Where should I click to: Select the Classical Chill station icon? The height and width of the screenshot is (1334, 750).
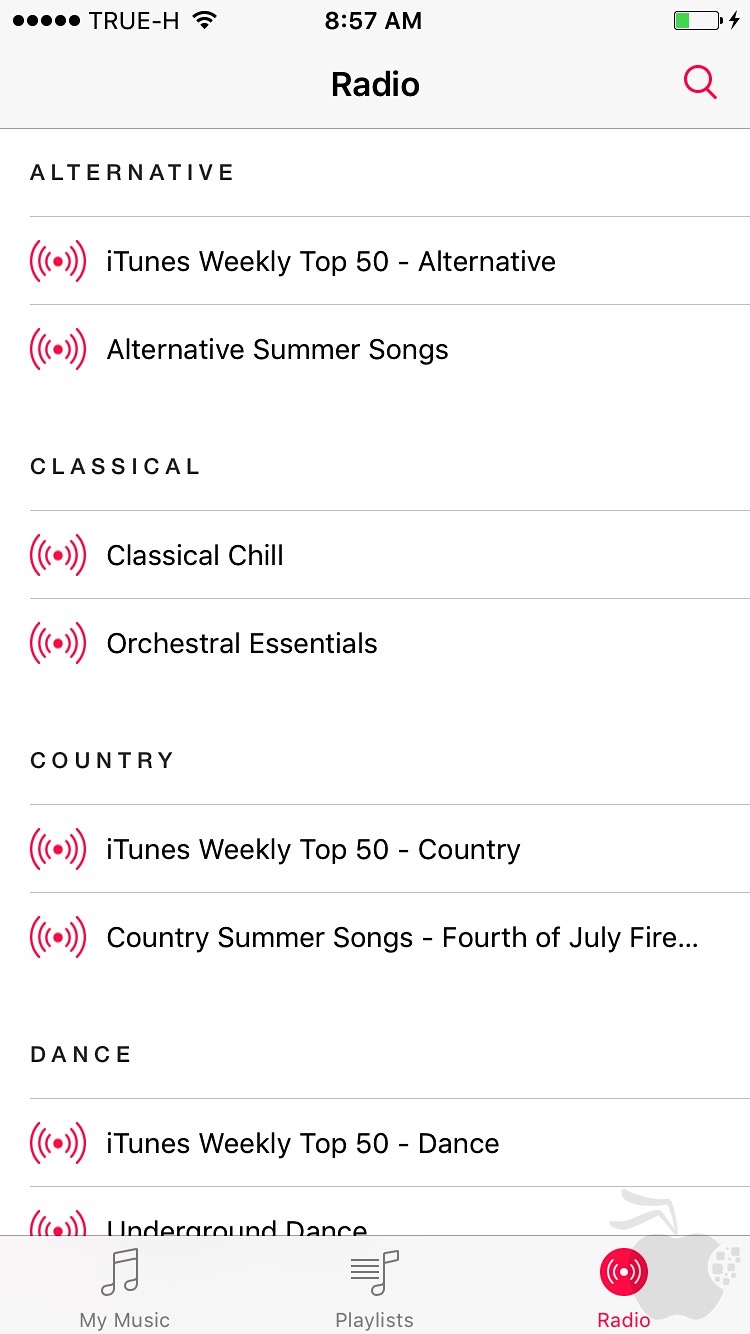tap(59, 555)
